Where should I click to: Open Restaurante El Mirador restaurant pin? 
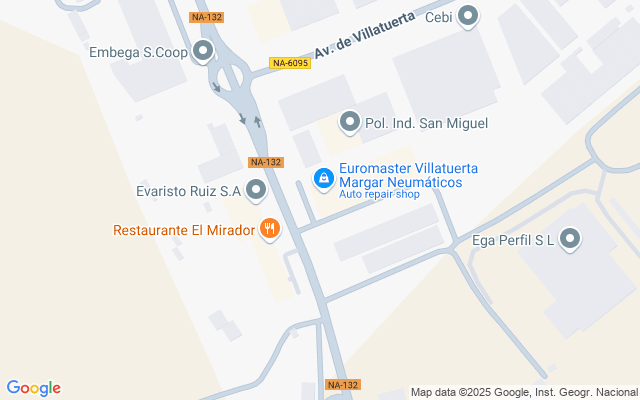268,229
